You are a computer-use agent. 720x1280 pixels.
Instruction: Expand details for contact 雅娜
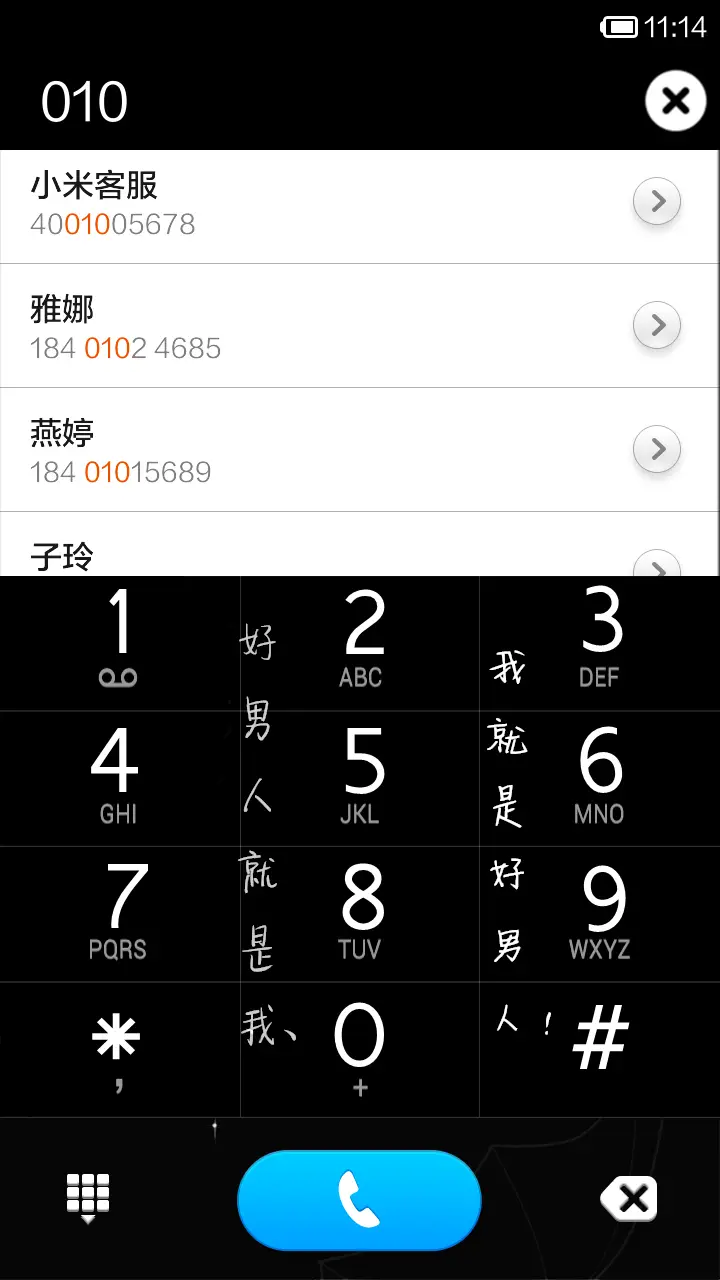tap(657, 325)
